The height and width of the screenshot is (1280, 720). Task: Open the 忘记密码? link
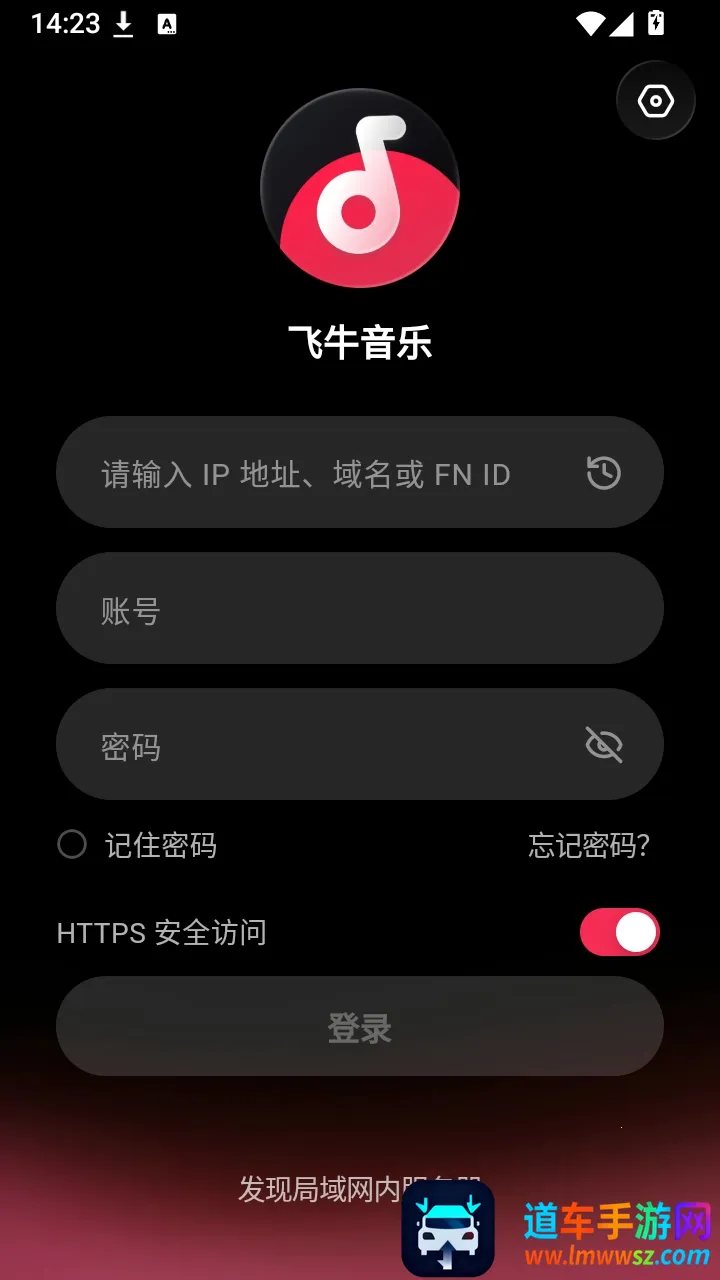[x=589, y=845]
